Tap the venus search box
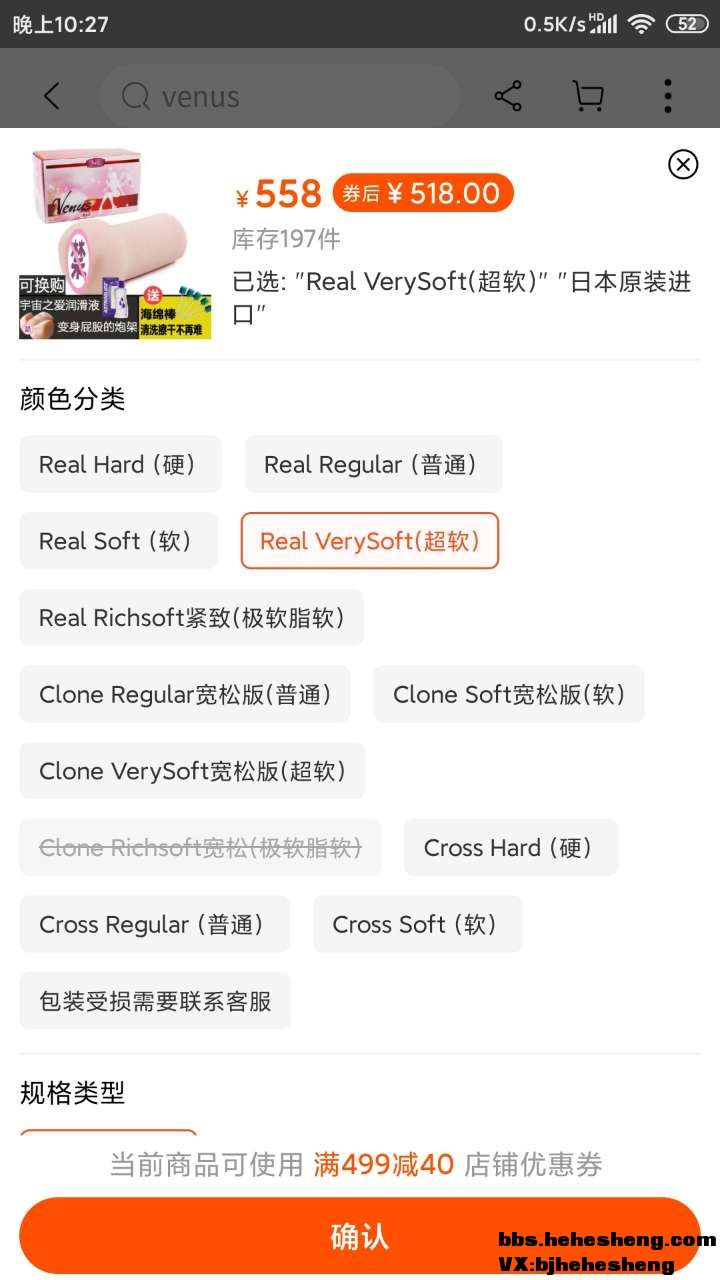The height and width of the screenshot is (1280, 720). tap(280, 96)
